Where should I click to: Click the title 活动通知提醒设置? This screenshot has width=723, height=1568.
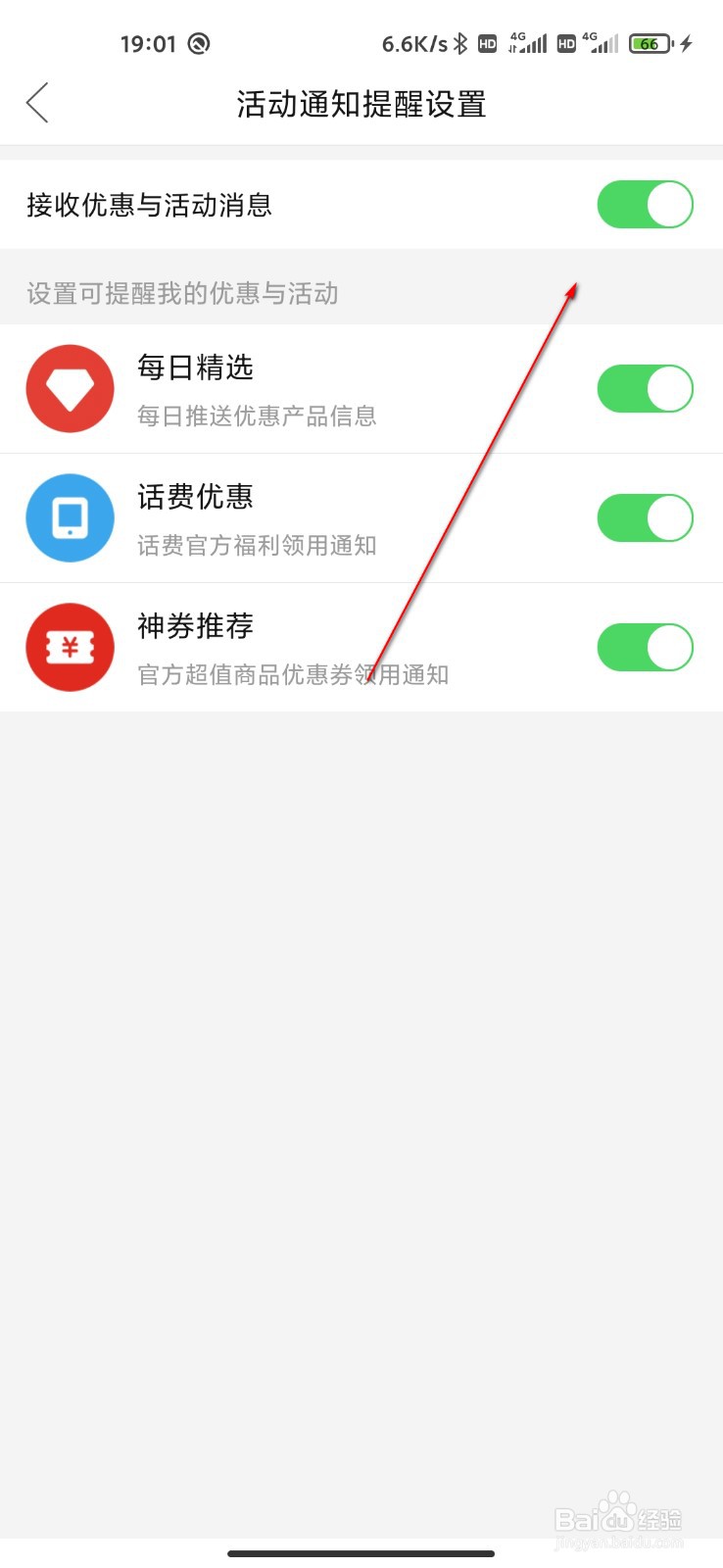(x=361, y=103)
